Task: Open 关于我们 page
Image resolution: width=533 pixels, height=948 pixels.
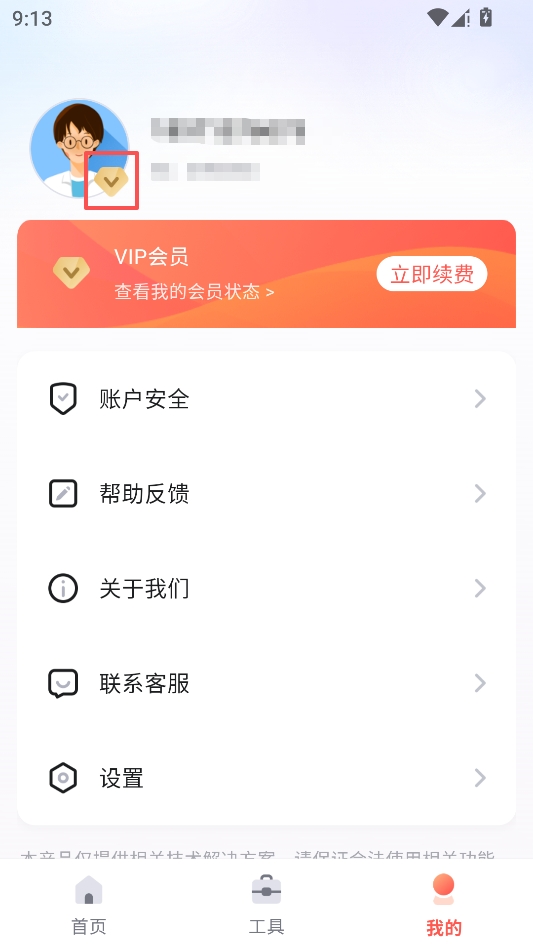Action: (266, 588)
